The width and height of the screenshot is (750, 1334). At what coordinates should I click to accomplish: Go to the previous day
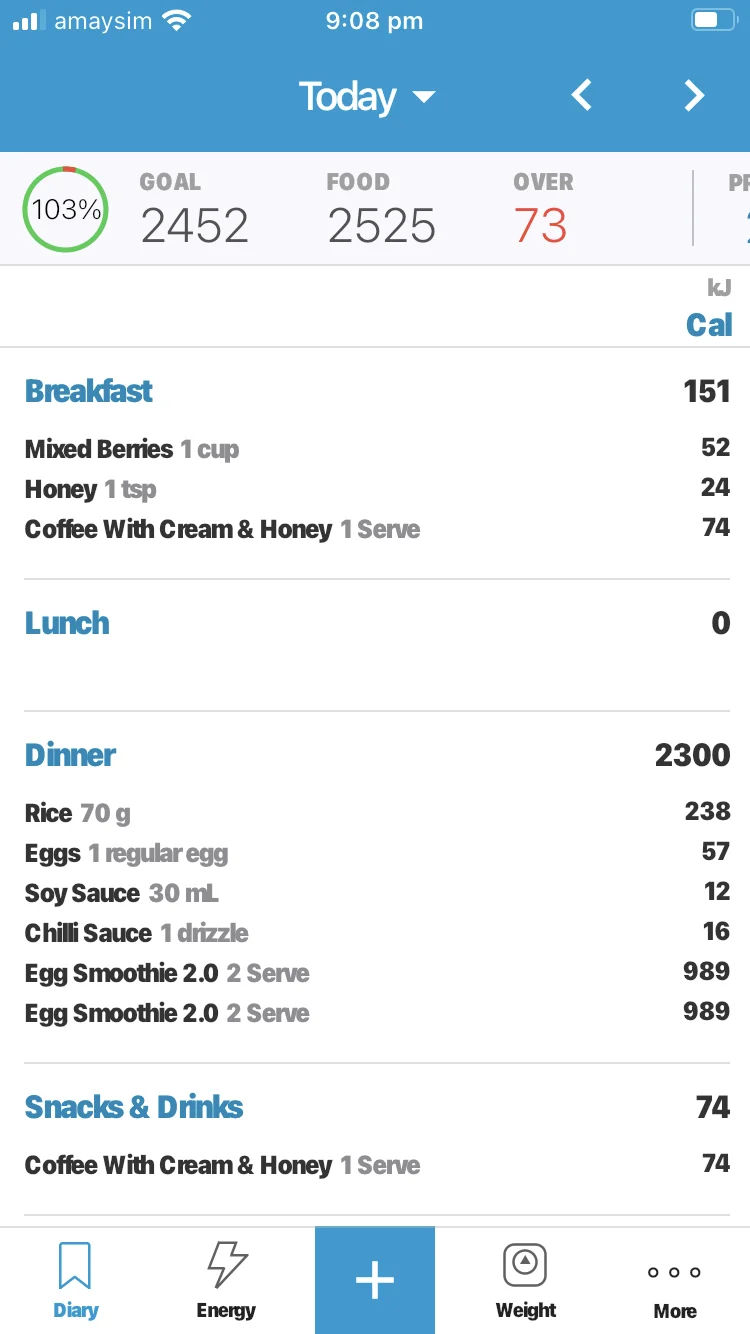tap(582, 96)
